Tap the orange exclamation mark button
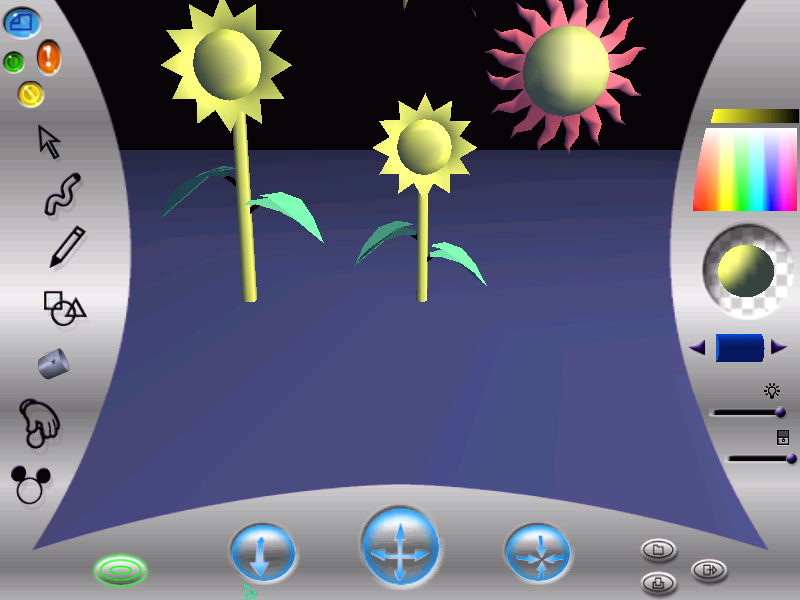Screen dimensions: 800x600 [48, 57]
